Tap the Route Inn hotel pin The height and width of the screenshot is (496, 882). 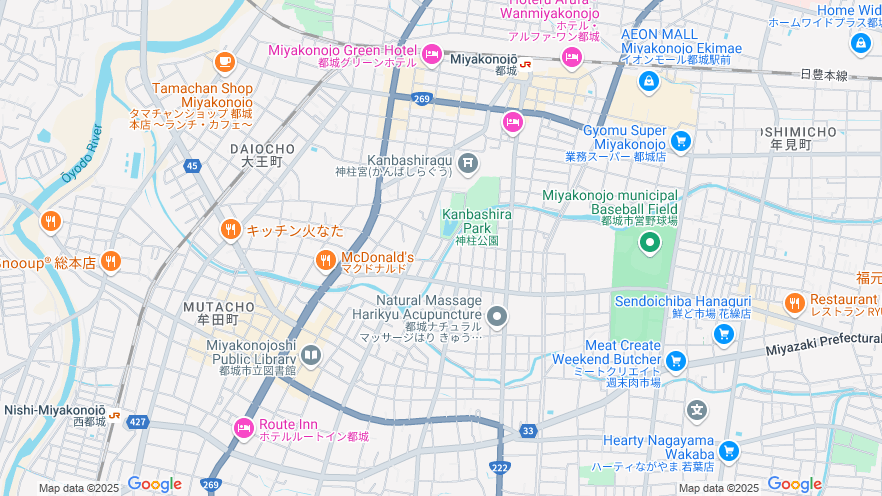click(x=244, y=428)
